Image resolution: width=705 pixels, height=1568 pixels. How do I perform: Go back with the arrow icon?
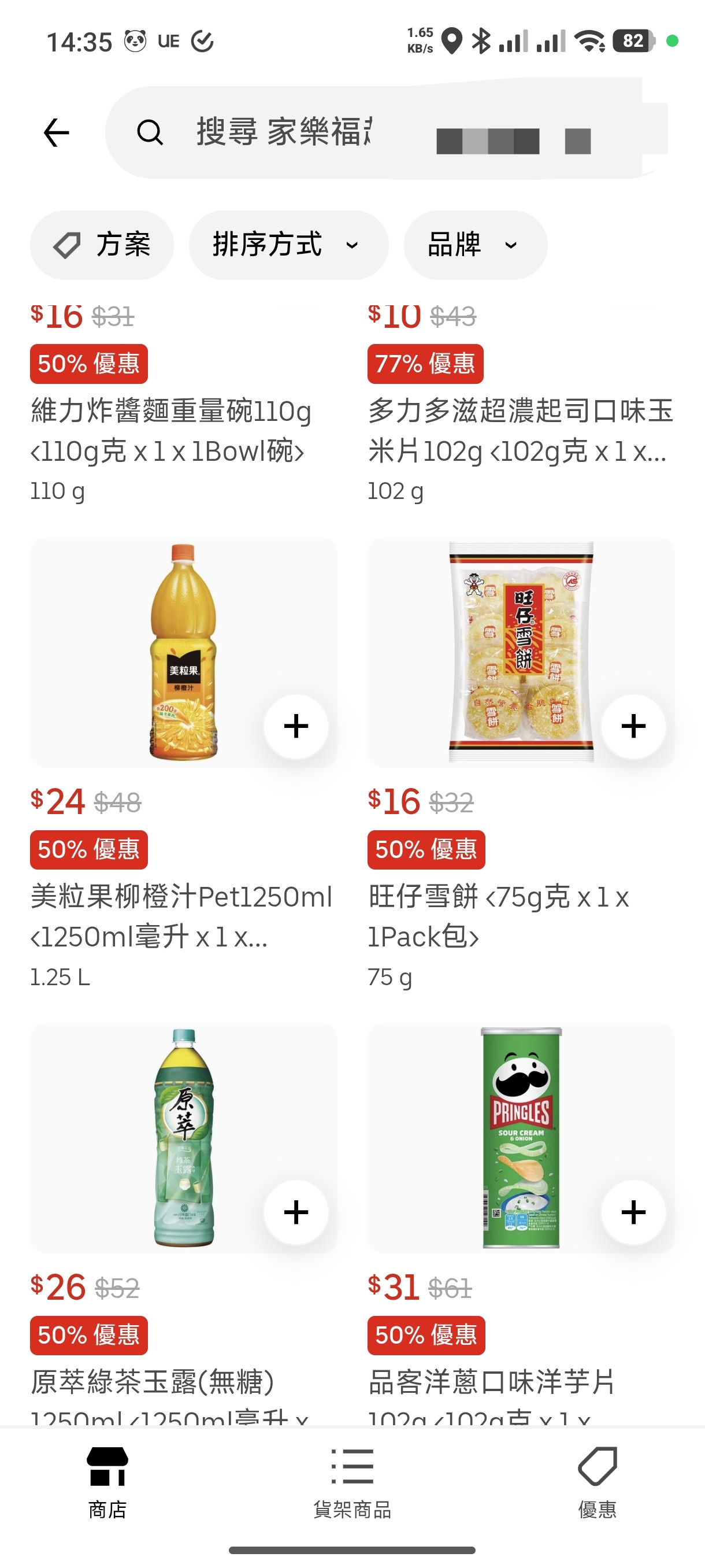pos(57,133)
